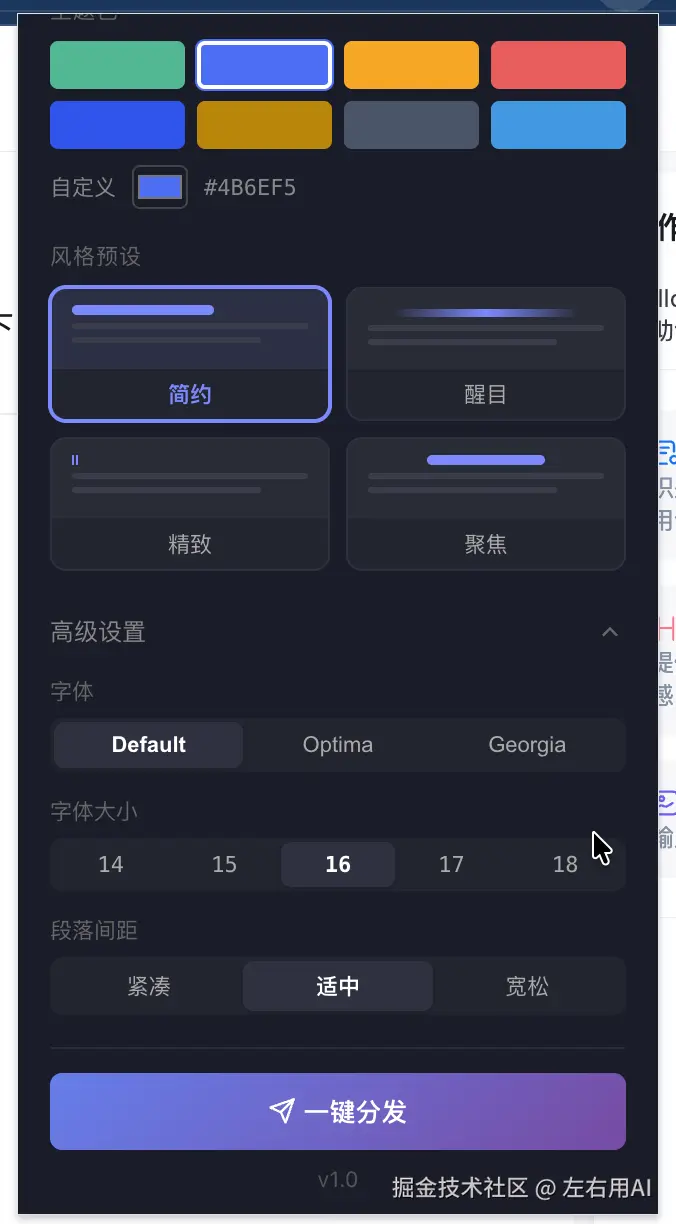This screenshot has height=1224, width=676.
Task: Pick the orange theme color swatch
Action: [x=411, y=65]
